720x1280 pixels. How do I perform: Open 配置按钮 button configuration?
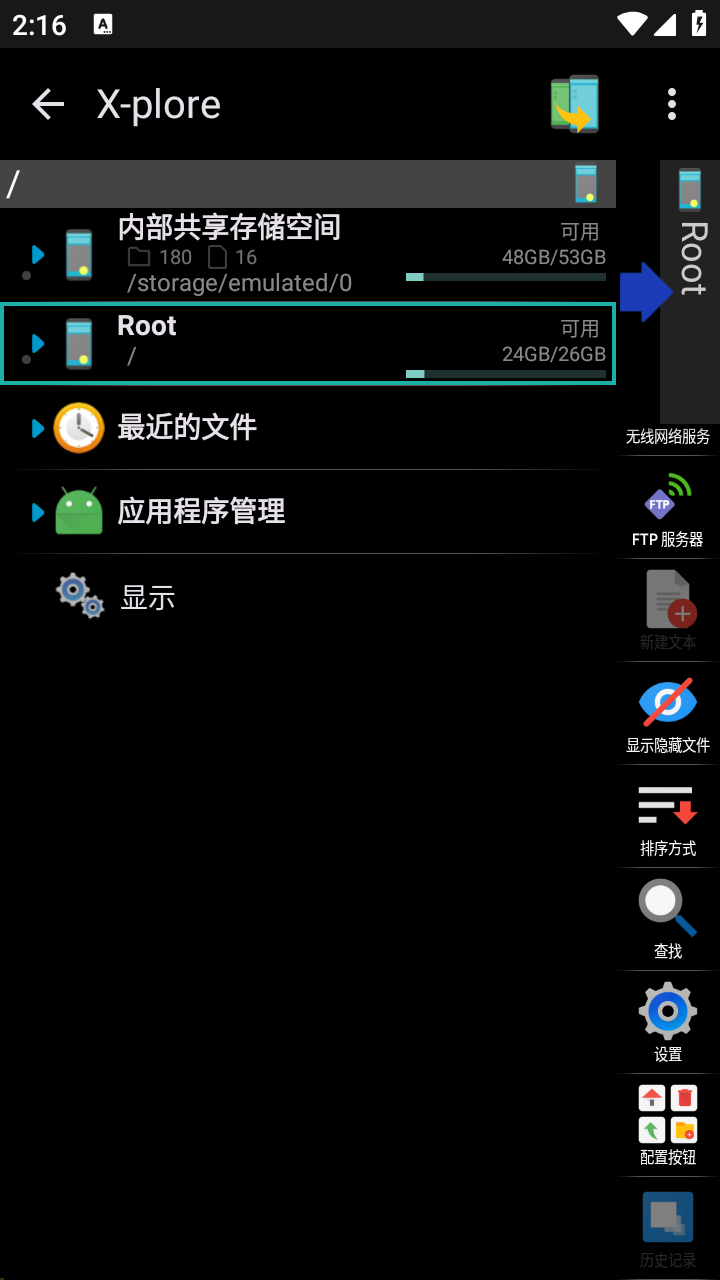pos(665,1125)
